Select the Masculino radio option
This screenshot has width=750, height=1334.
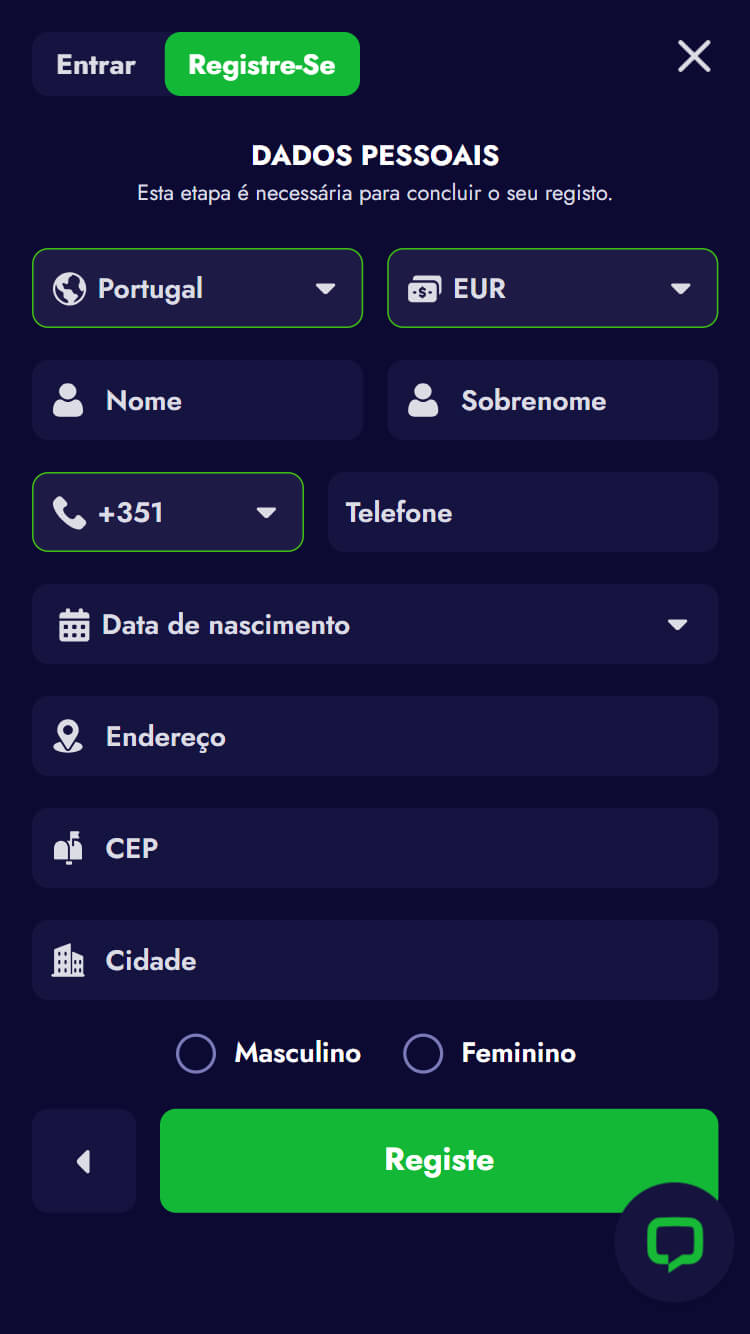pos(196,1053)
